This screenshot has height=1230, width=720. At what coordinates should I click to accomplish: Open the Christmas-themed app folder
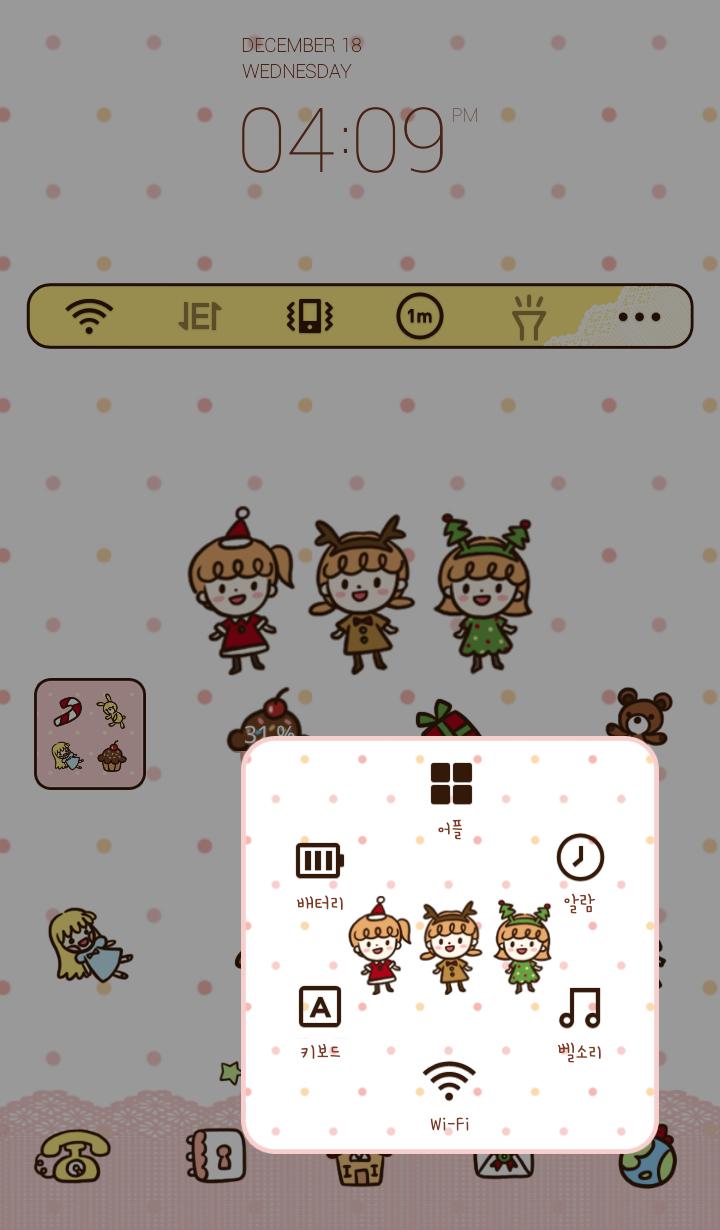(90, 733)
